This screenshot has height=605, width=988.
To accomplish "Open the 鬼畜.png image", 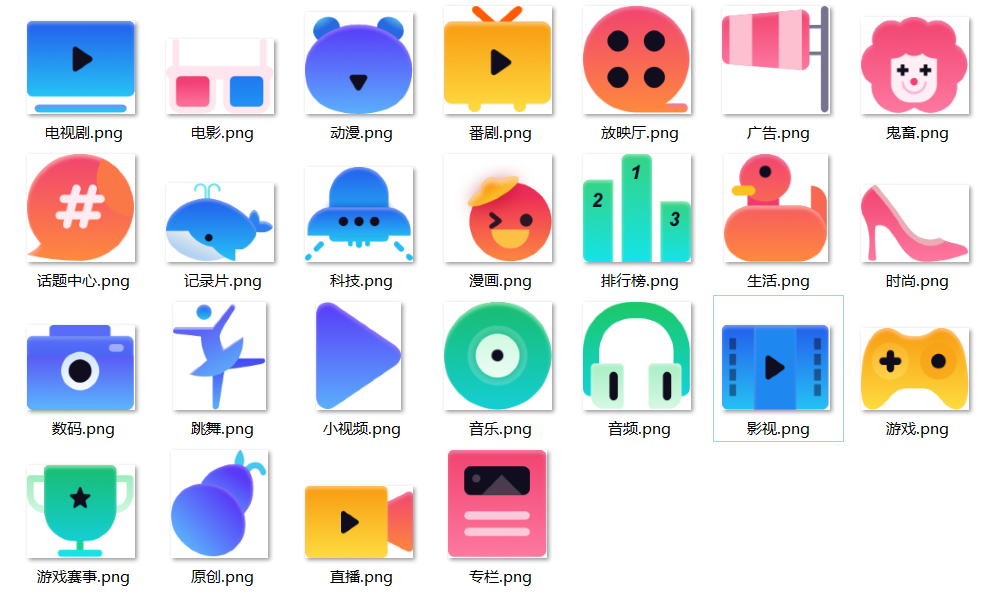I will point(915,66).
